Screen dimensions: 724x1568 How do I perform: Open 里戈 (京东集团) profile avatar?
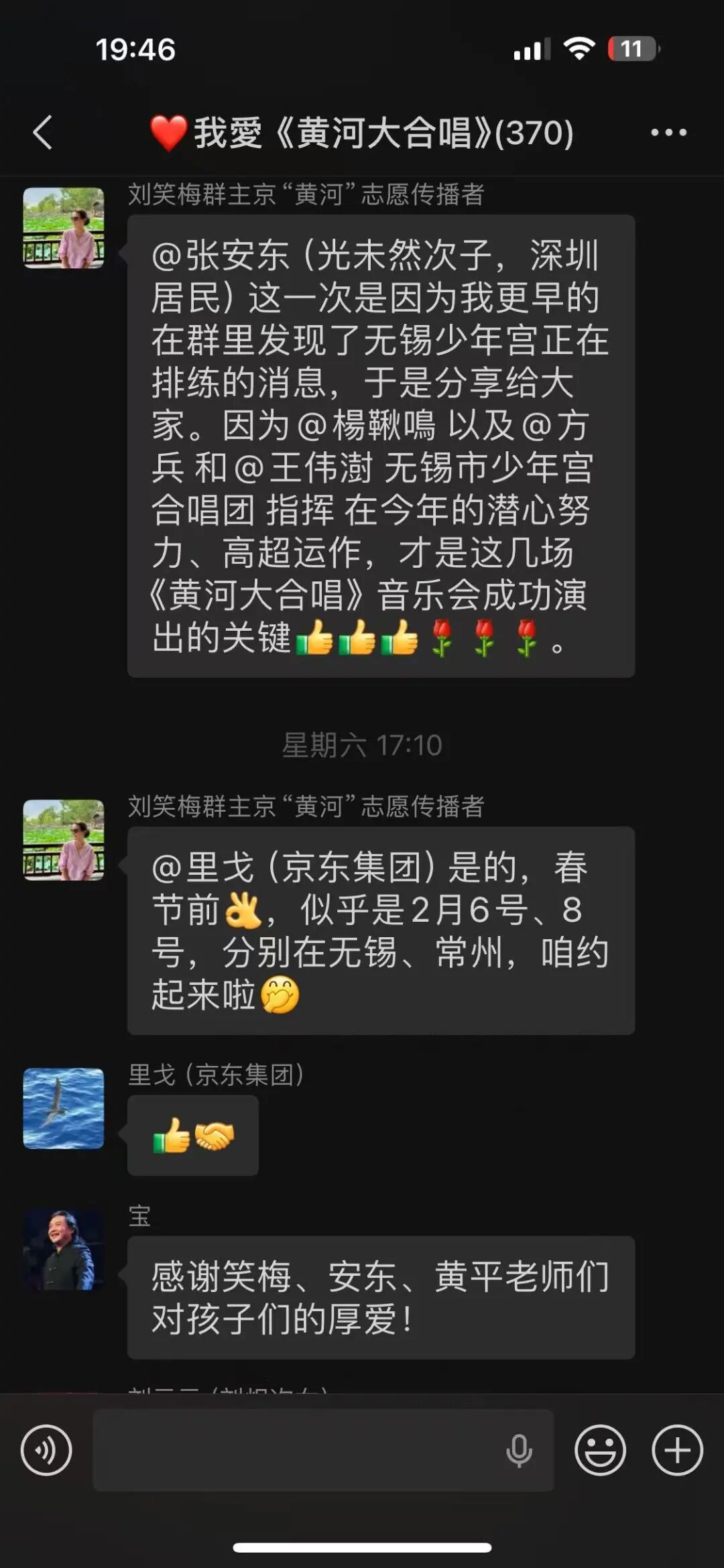click(64, 1108)
